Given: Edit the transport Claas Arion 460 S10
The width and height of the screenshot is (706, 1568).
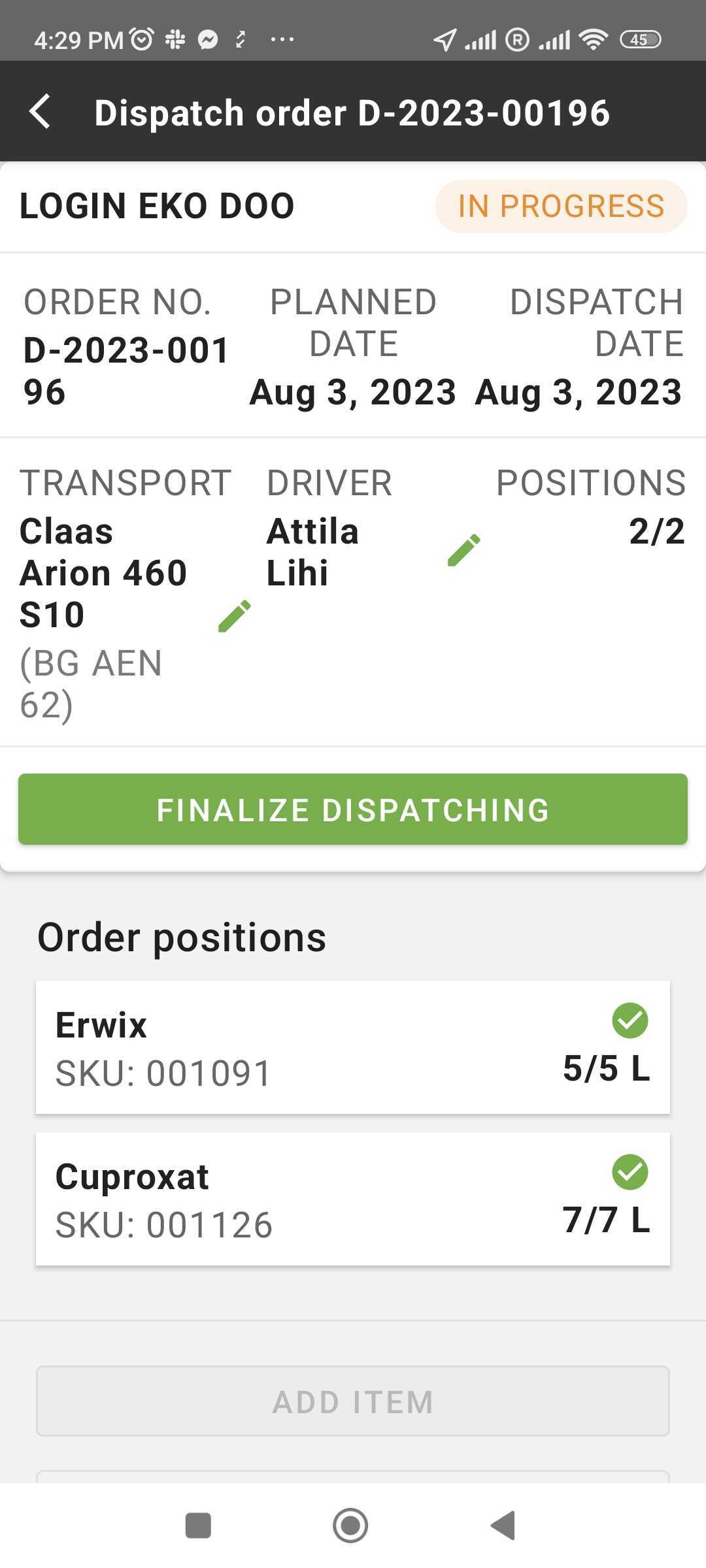Looking at the screenshot, I should coord(235,616).
